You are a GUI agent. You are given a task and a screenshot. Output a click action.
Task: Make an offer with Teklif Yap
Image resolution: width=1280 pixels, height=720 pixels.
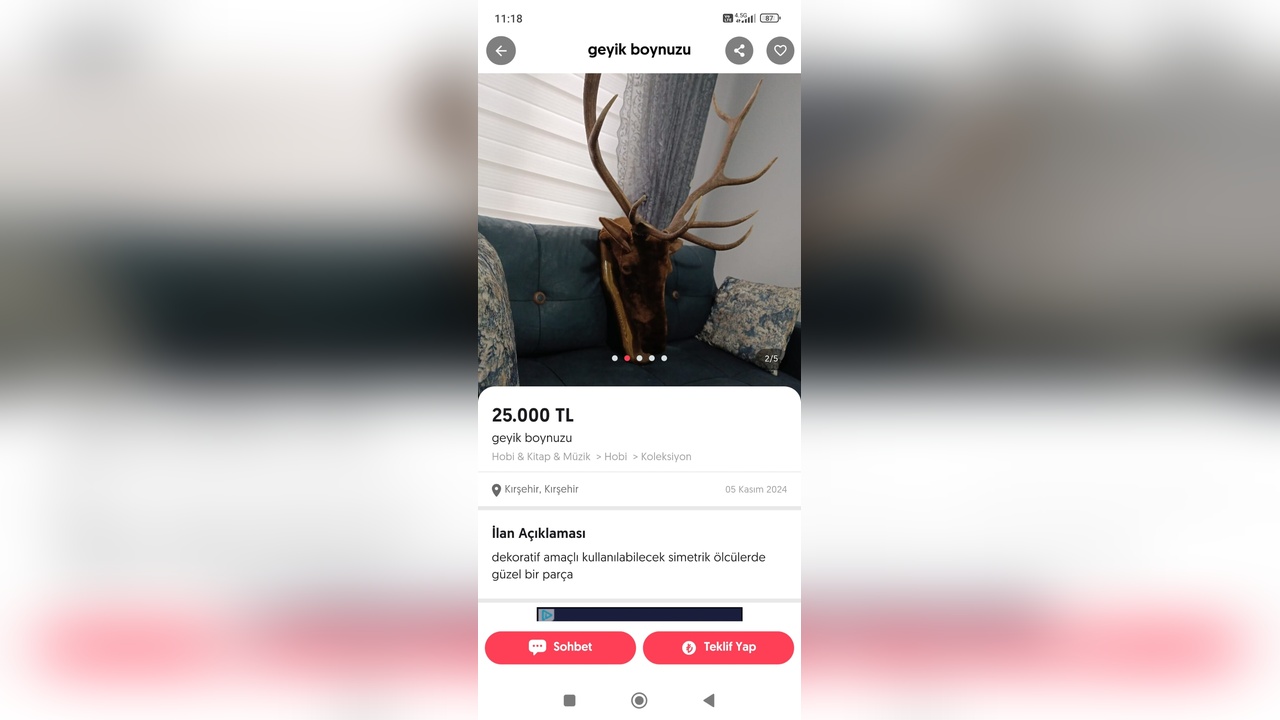[x=718, y=647]
